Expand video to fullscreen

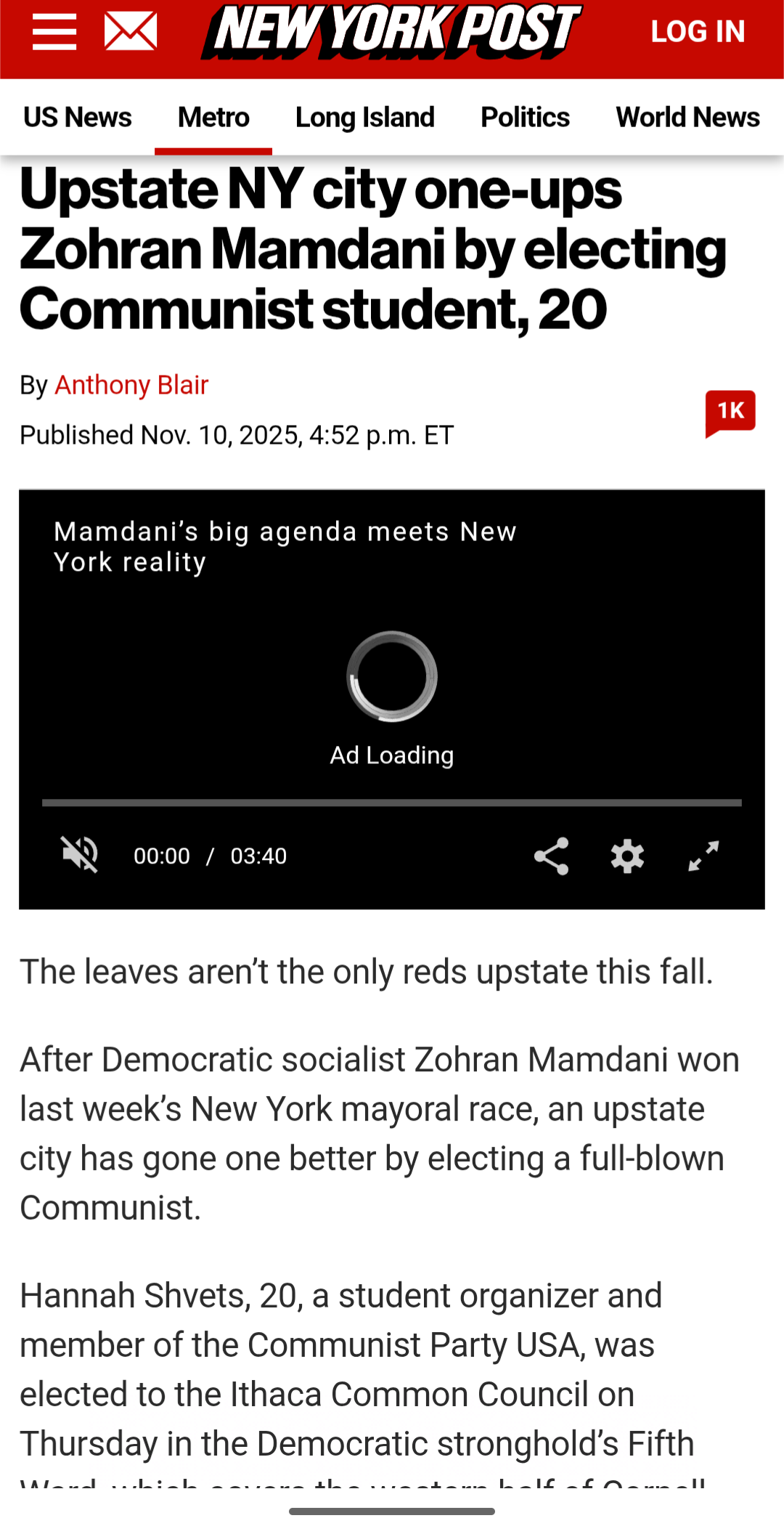703,856
